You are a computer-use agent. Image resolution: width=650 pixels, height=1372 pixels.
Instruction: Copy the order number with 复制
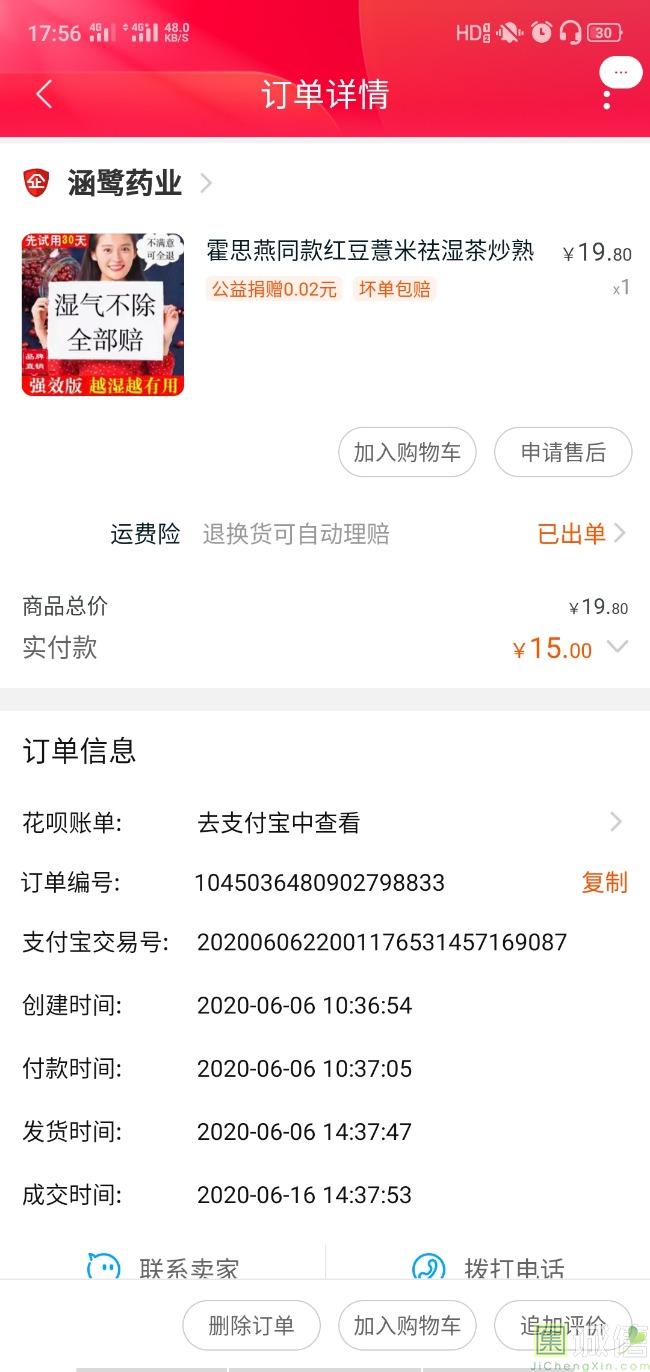604,882
